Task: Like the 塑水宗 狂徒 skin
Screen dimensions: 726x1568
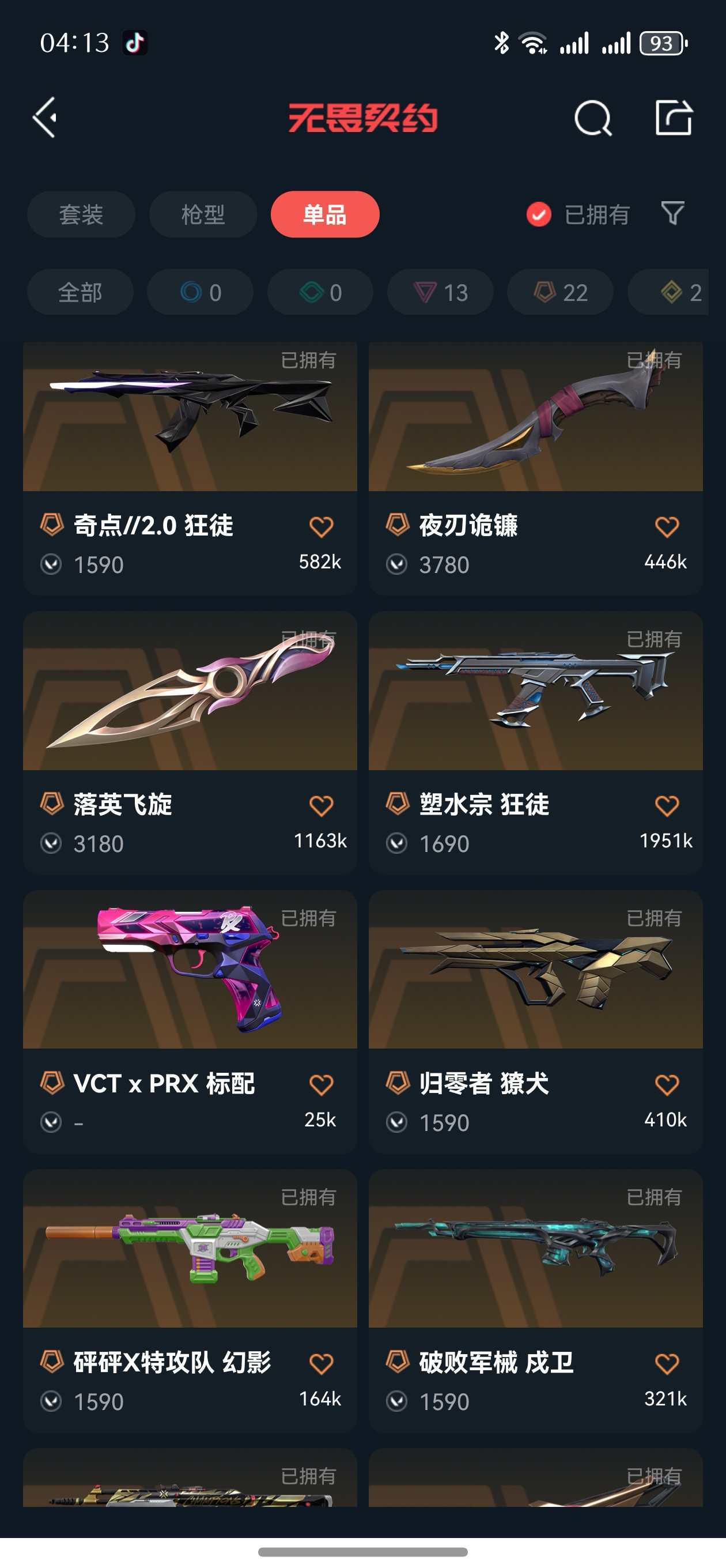Action: pyautogui.click(x=666, y=806)
